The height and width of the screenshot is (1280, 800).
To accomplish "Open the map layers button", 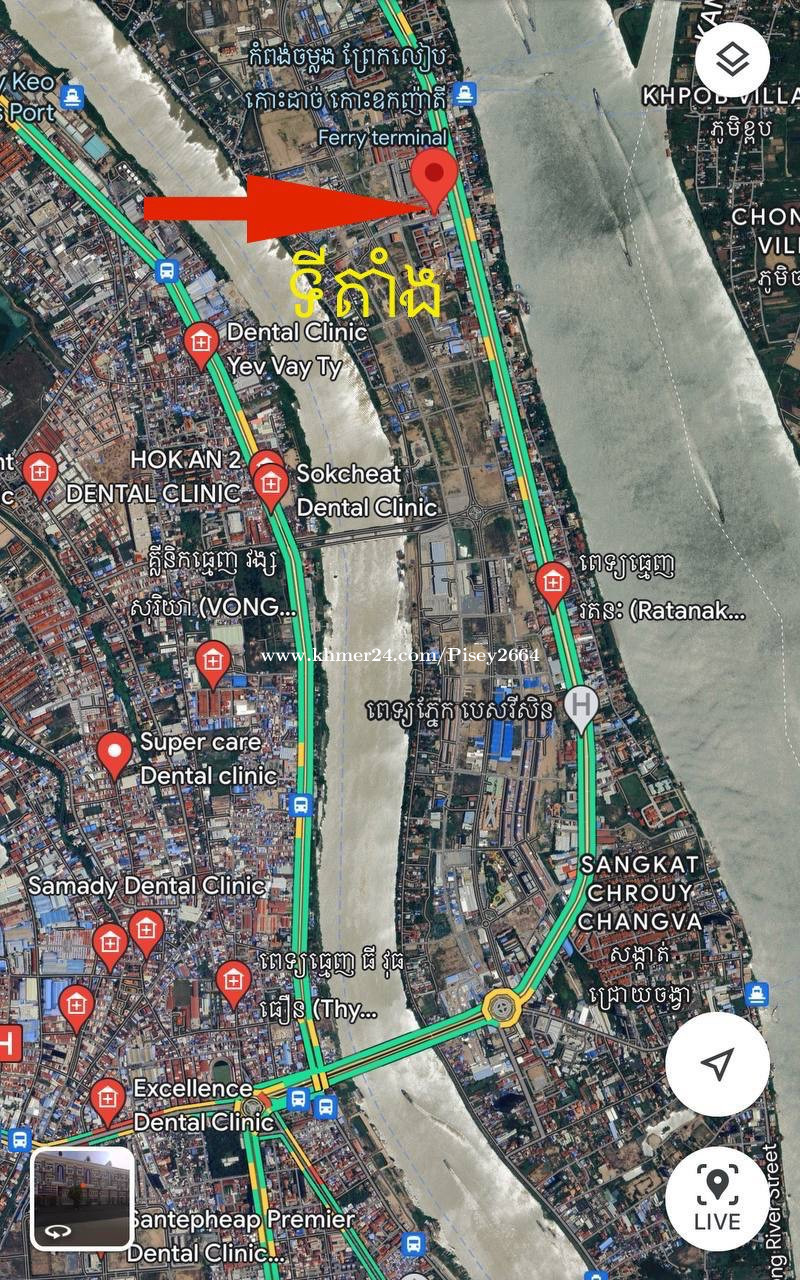I will click(x=732, y=61).
